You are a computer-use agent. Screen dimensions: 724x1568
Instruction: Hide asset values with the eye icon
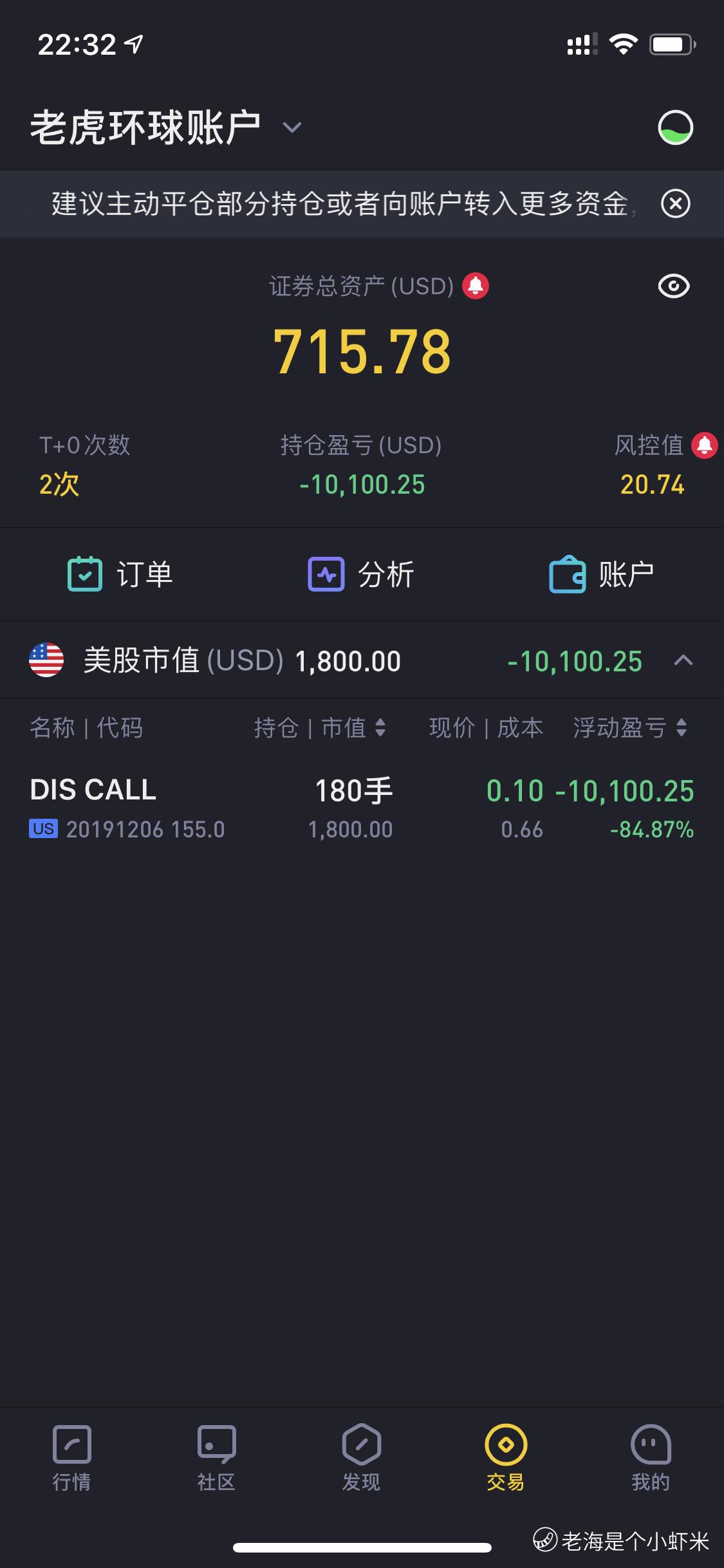pos(674,286)
